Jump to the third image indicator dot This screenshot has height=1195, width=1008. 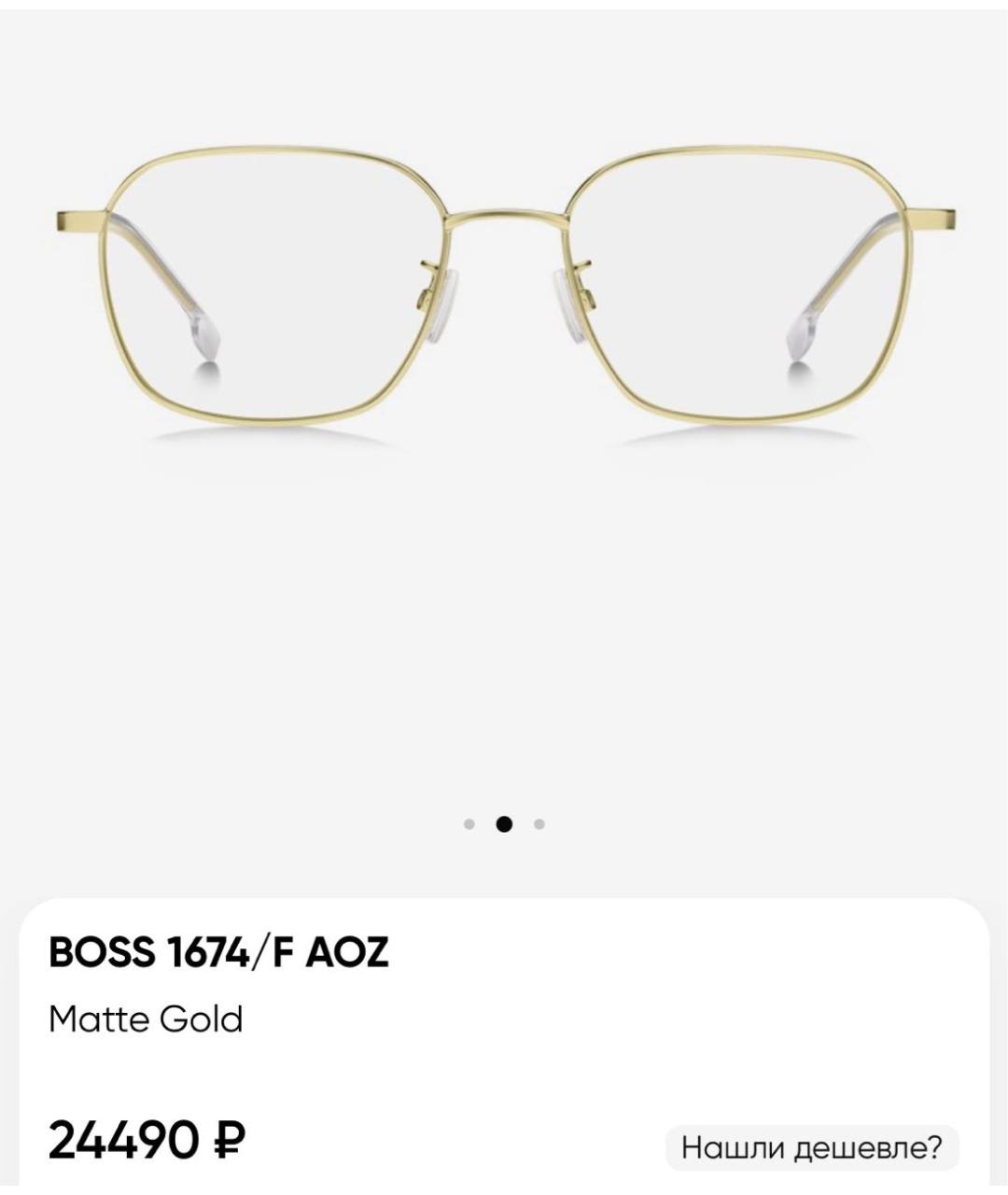tap(539, 823)
